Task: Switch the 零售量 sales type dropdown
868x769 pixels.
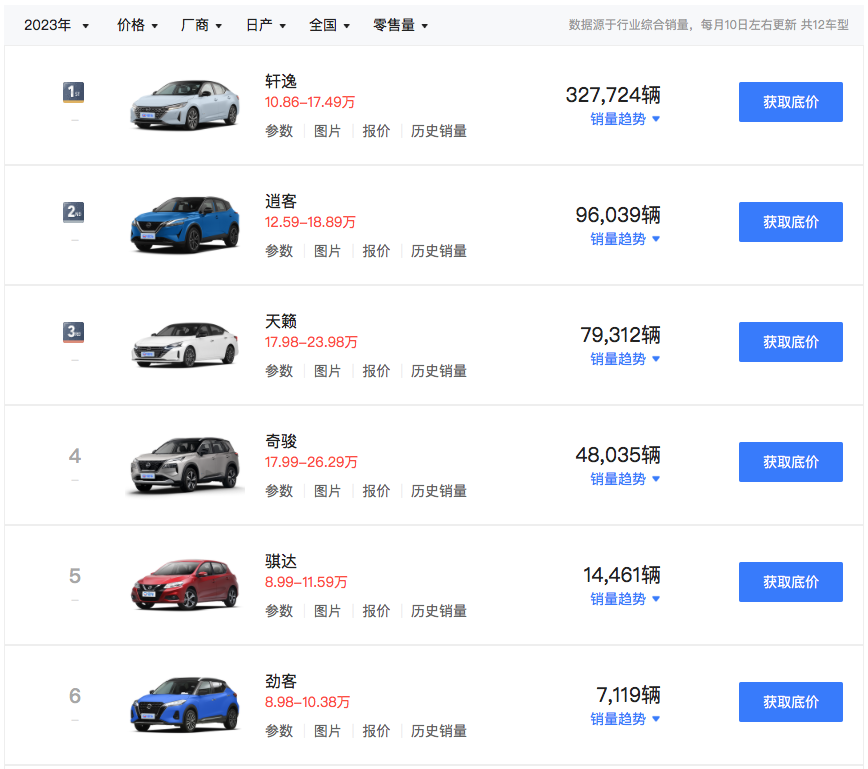Action: point(400,25)
